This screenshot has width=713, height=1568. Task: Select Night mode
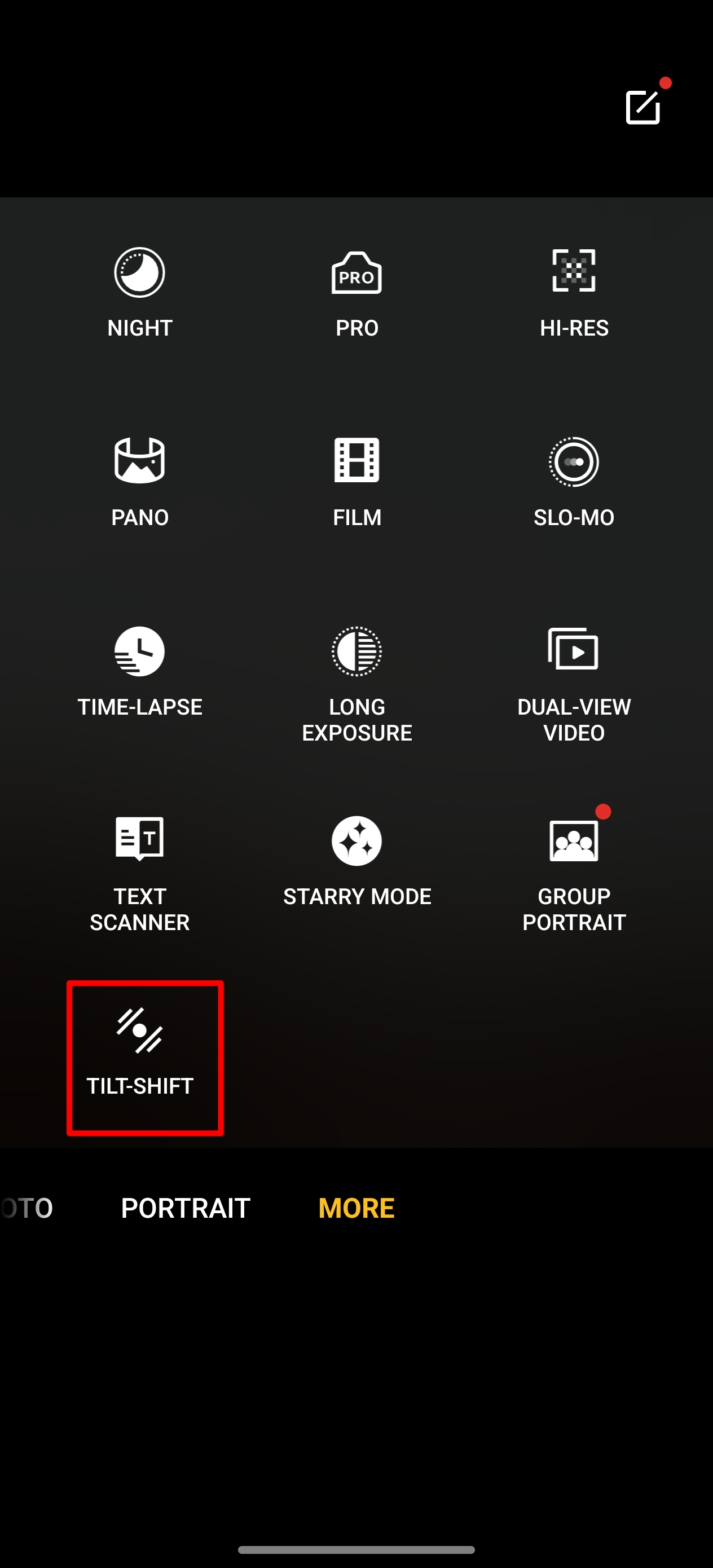click(x=139, y=292)
